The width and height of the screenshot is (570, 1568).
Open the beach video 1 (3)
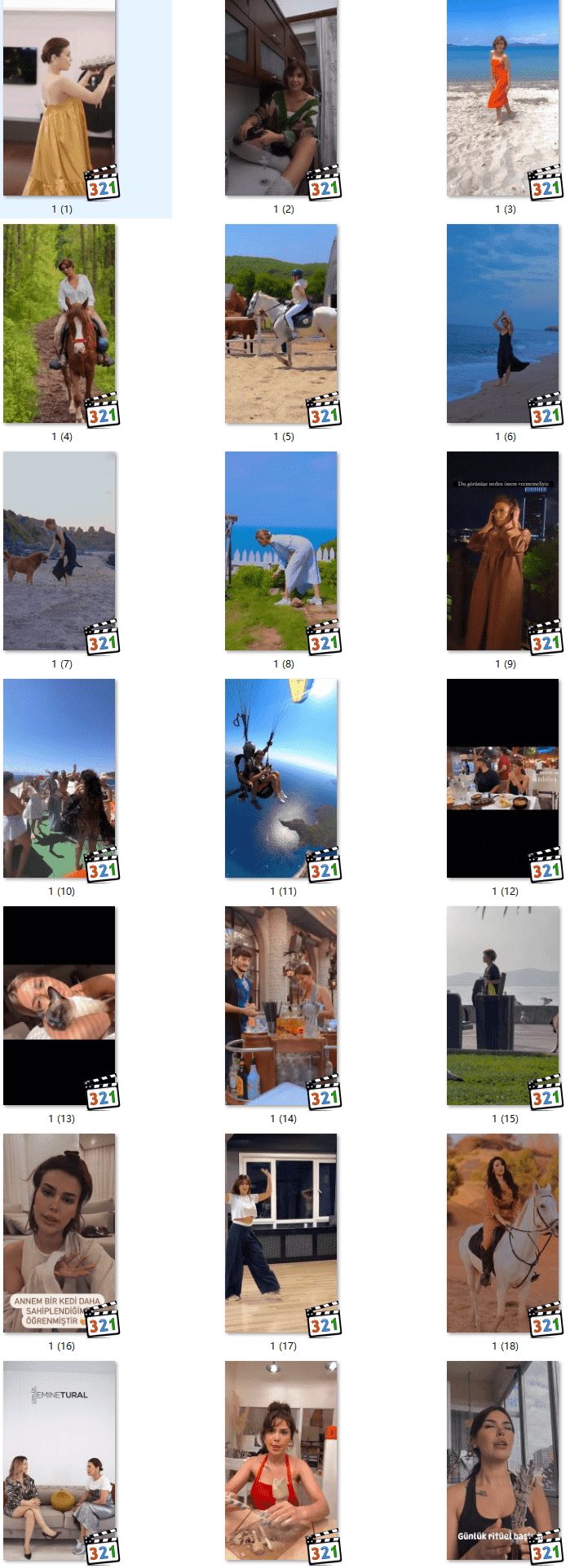[x=503, y=98]
